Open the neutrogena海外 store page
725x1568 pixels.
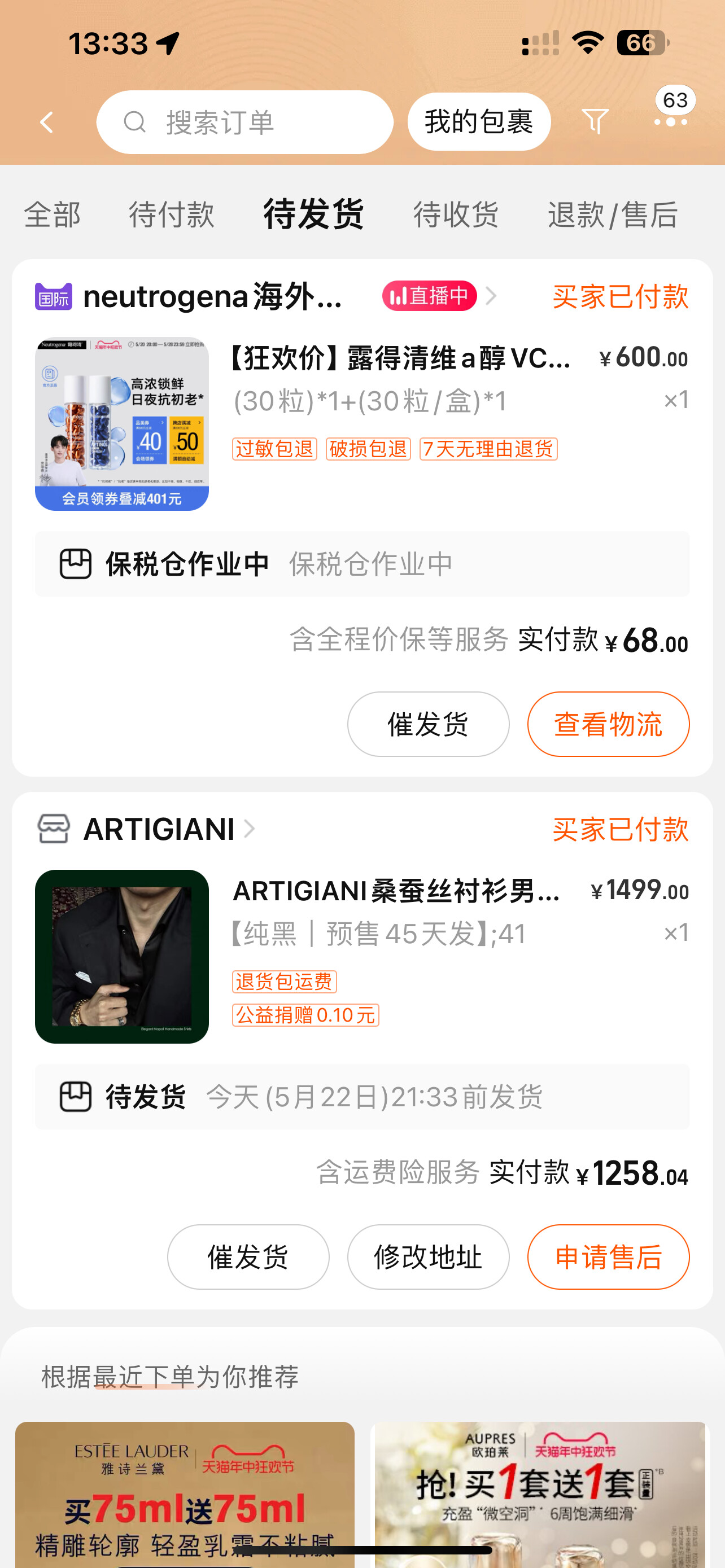pyautogui.click(x=212, y=296)
